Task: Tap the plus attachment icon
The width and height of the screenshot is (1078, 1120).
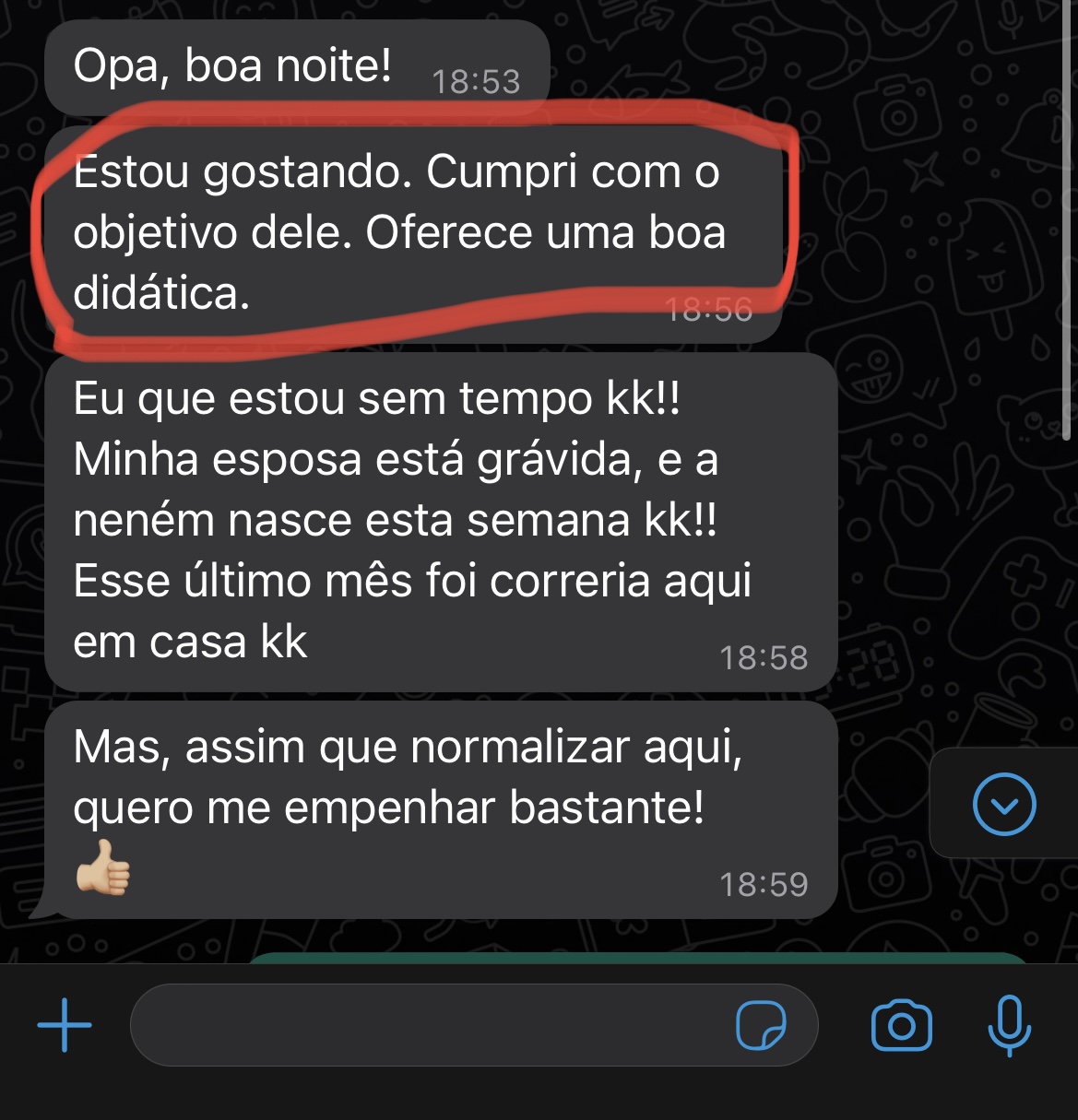Action: coord(65,1024)
